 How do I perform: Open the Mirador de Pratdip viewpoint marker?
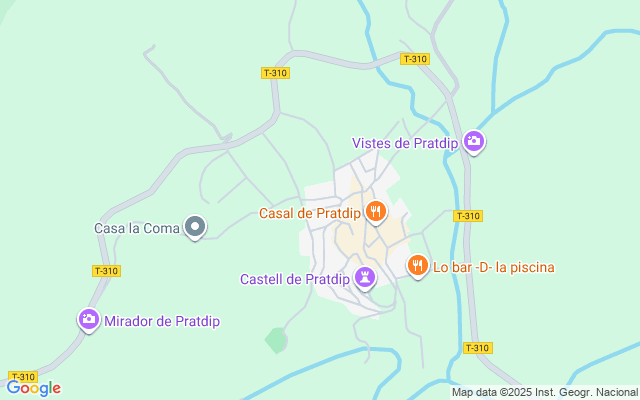[89, 320]
